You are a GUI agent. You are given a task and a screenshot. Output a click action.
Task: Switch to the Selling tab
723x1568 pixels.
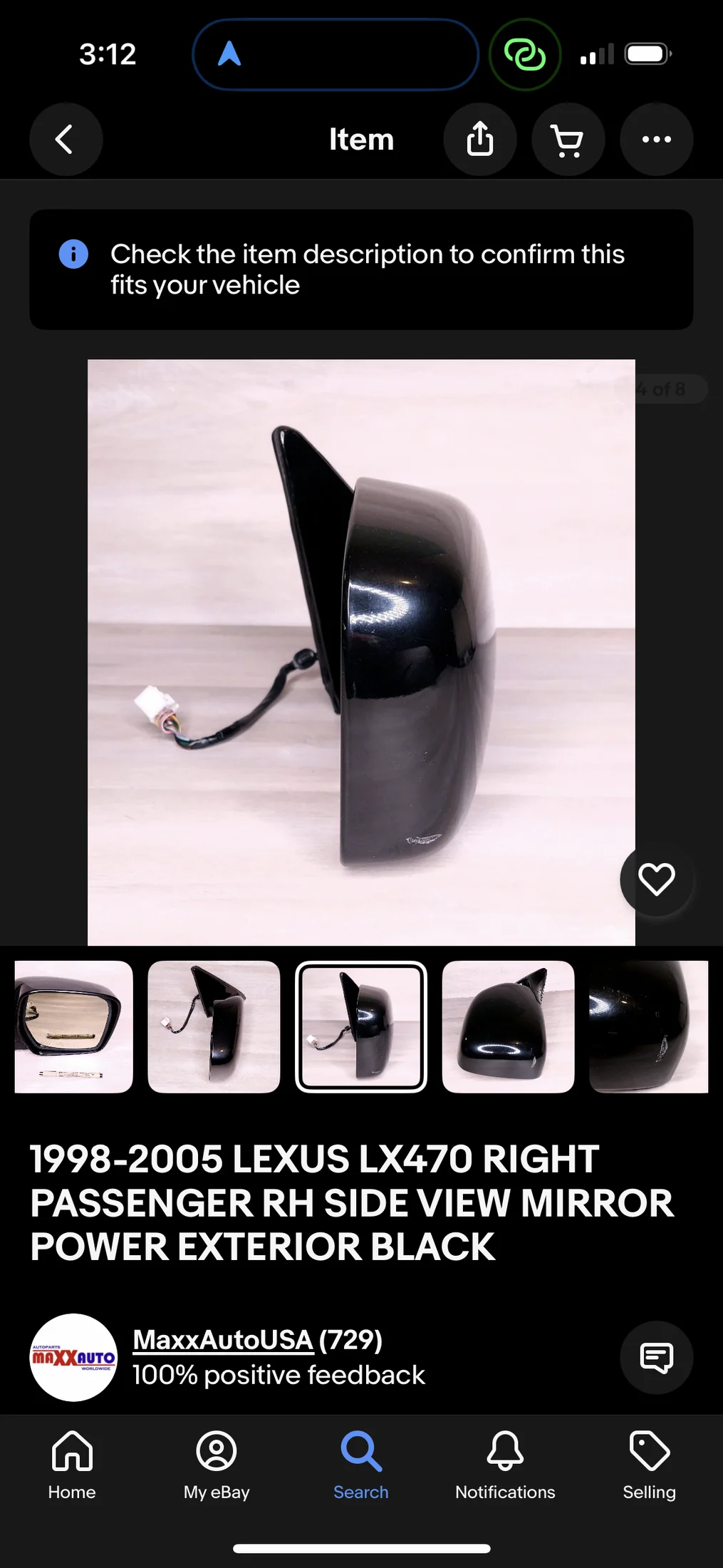point(649,1465)
